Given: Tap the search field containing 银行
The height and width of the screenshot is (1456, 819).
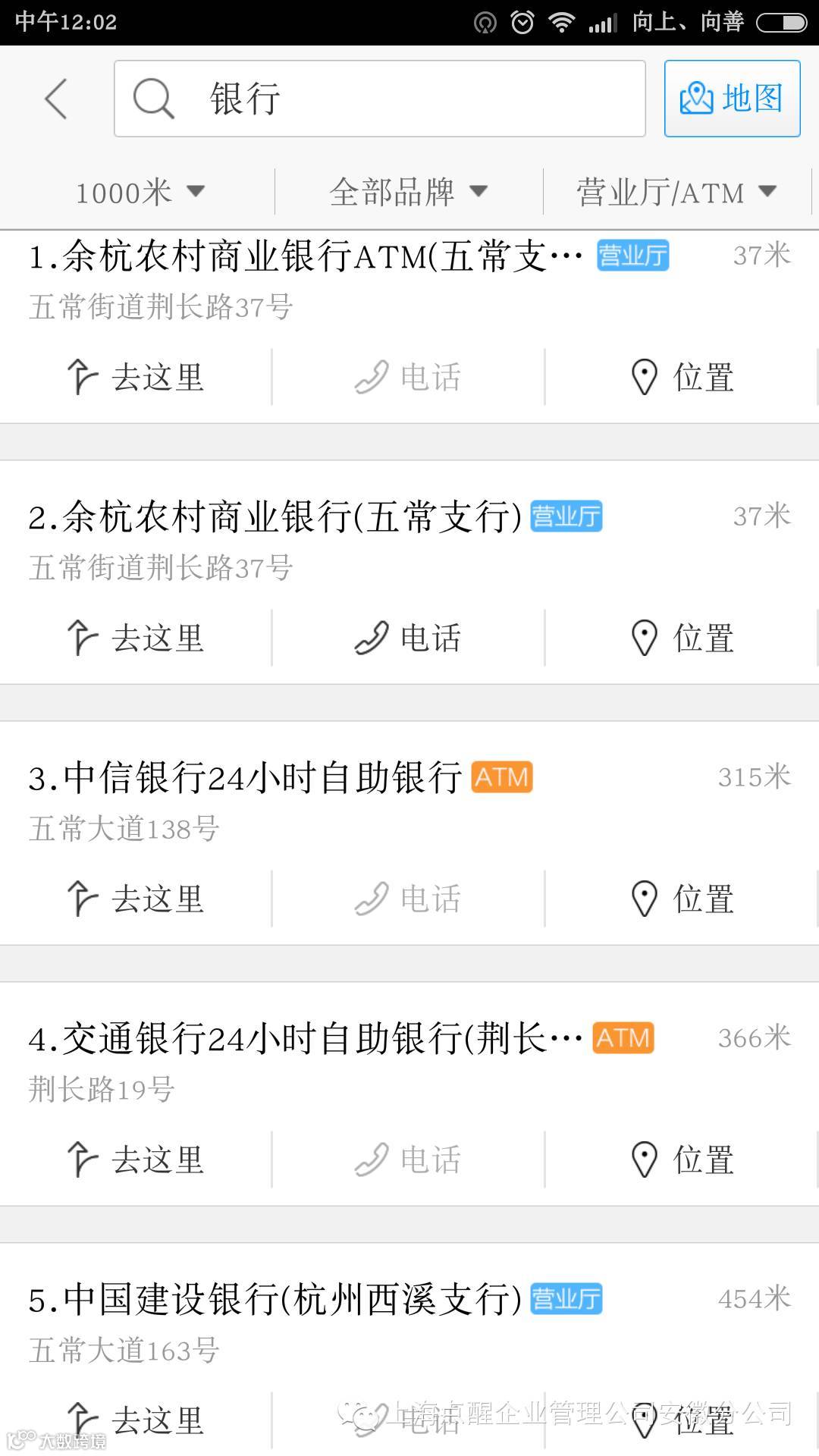Looking at the screenshot, I should coord(379,99).
